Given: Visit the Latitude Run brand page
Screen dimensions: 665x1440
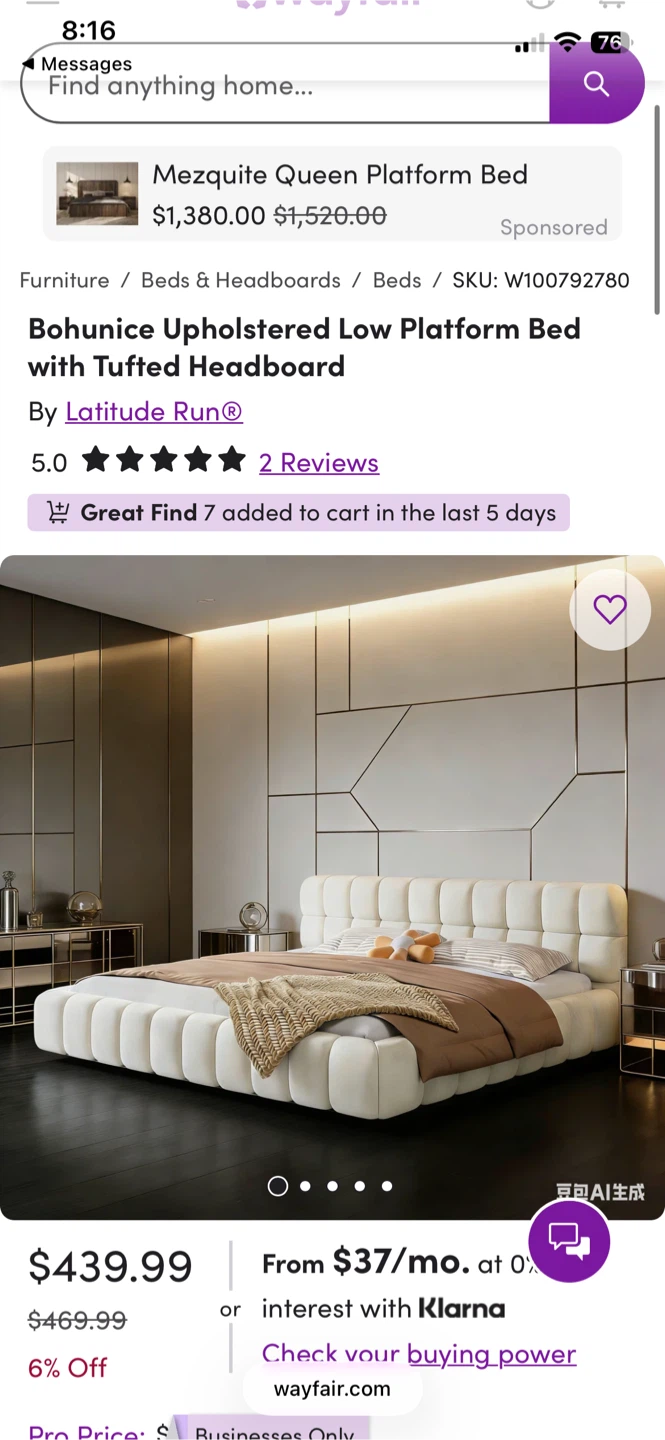Looking at the screenshot, I should (x=154, y=411).
